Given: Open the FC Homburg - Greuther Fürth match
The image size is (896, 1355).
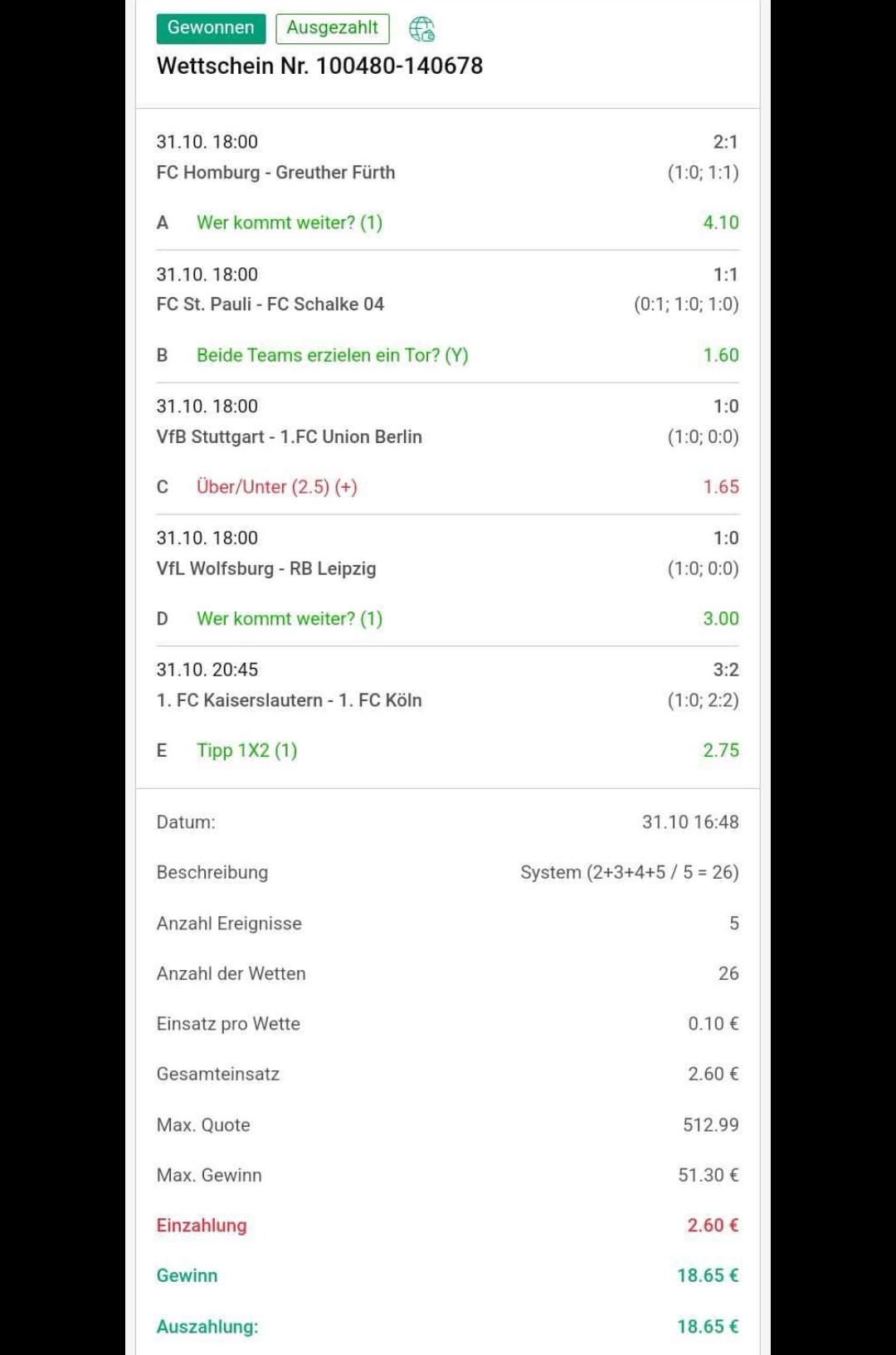Looking at the screenshot, I should pyautogui.click(x=275, y=173).
